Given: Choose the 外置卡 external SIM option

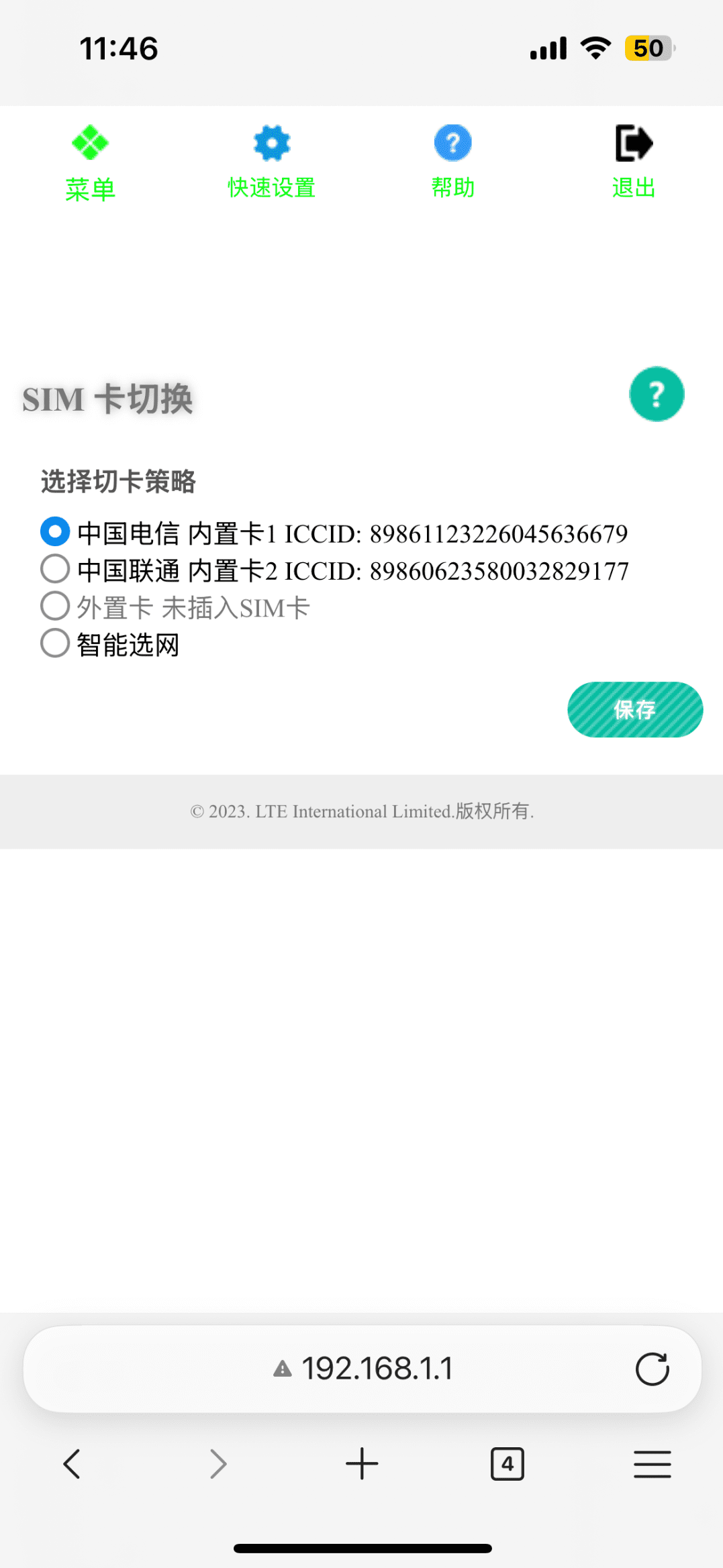Looking at the screenshot, I should click(x=55, y=606).
